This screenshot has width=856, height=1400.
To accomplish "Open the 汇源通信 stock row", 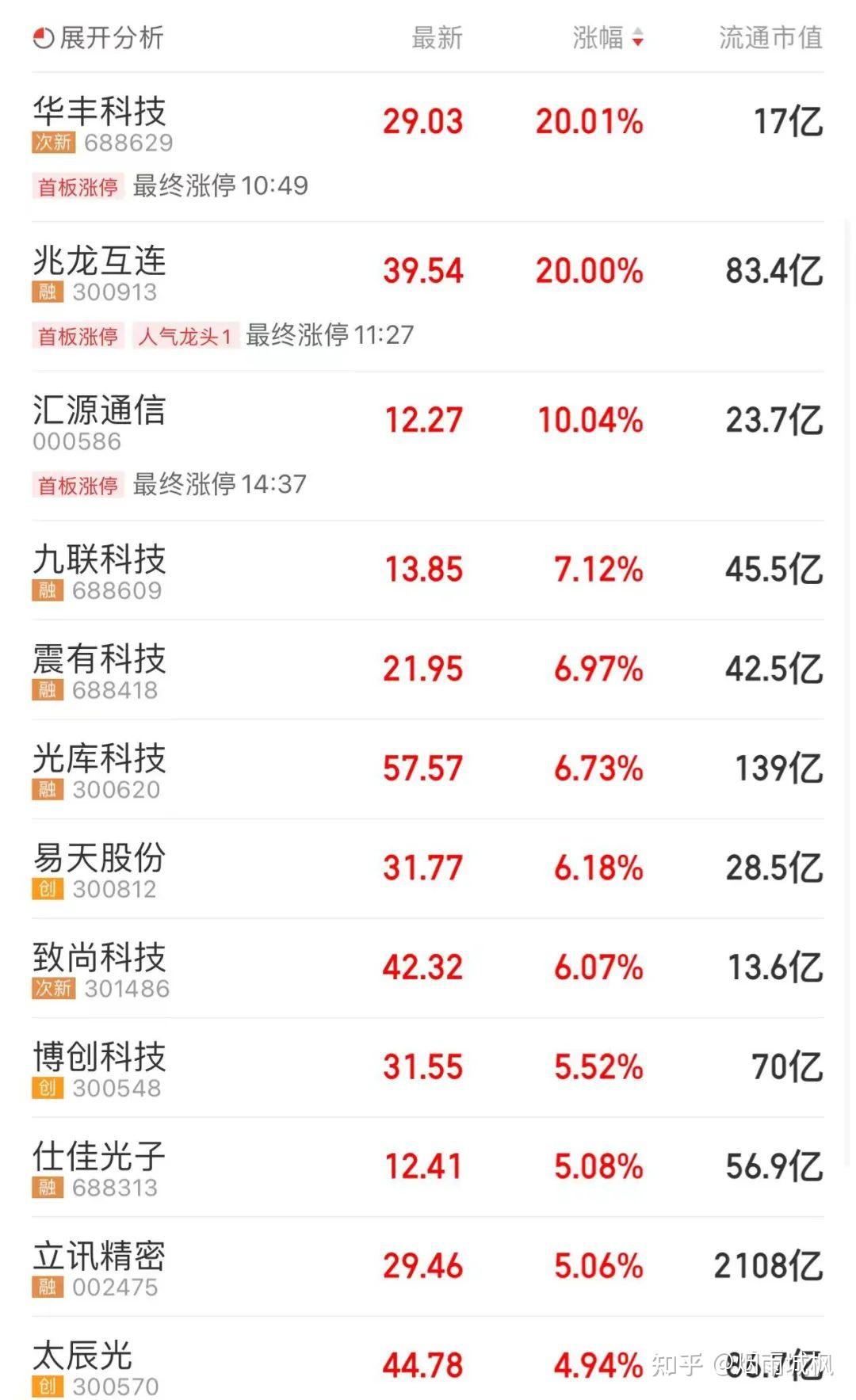I will pyautogui.click(x=428, y=446).
